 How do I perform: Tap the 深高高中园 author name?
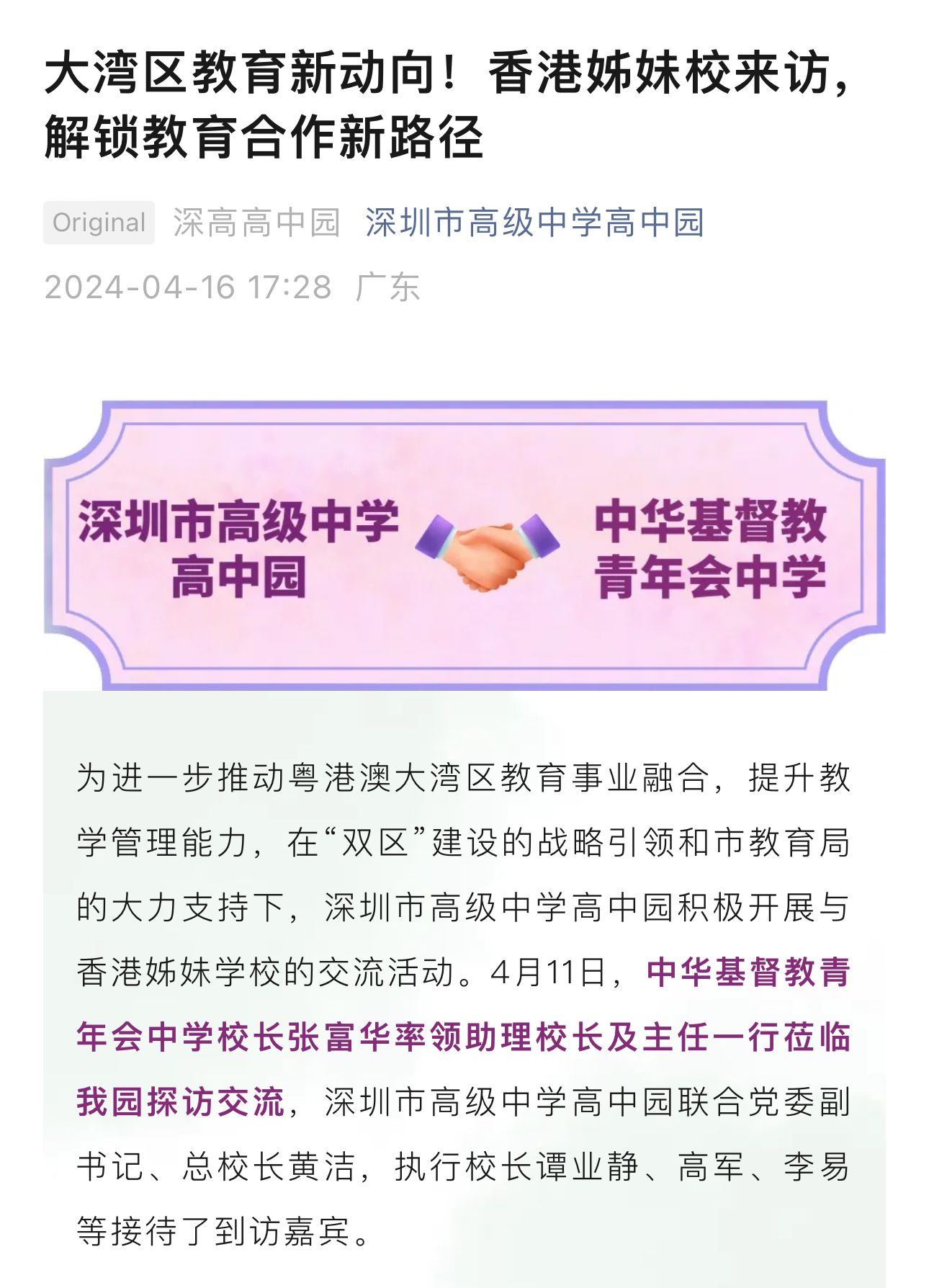click(x=256, y=223)
